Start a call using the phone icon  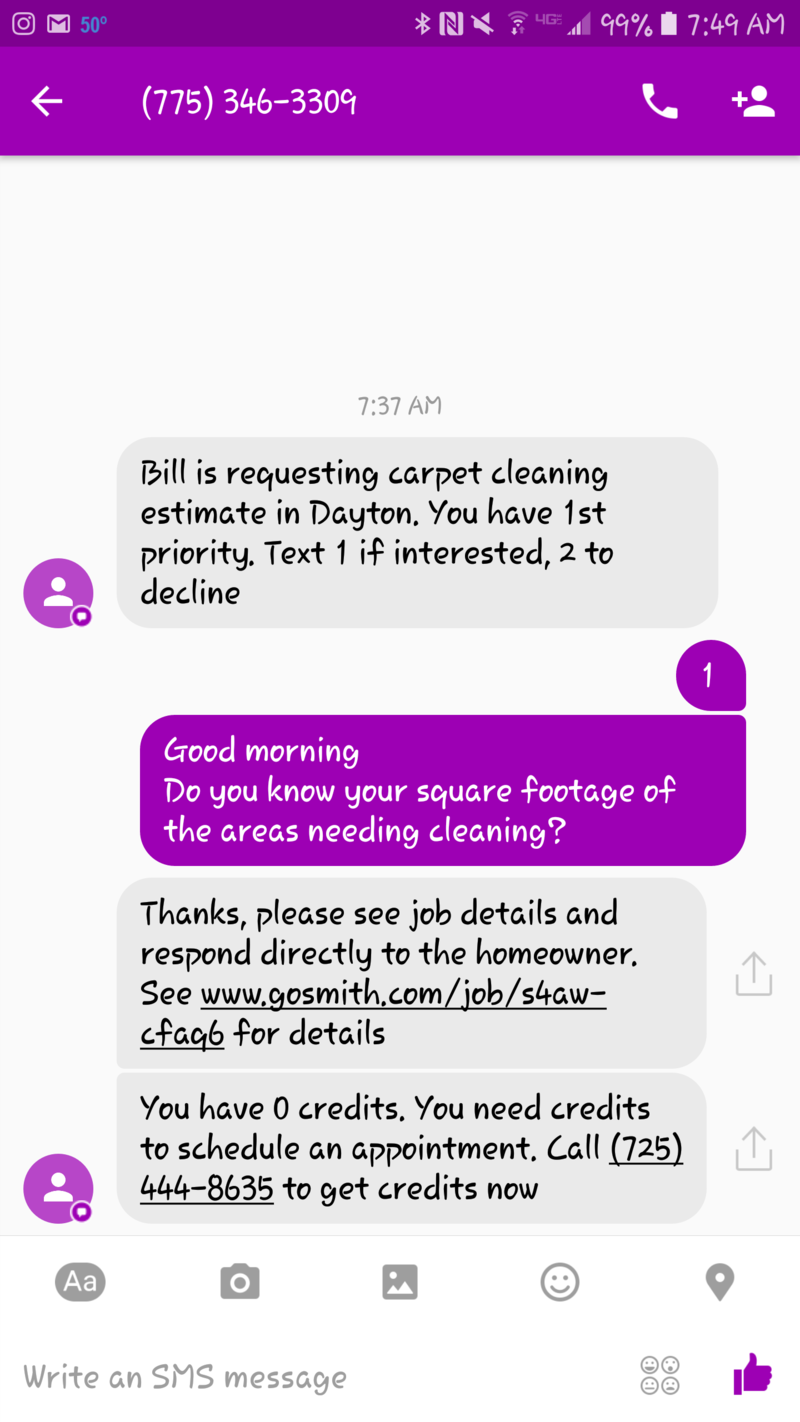click(x=659, y=100)
